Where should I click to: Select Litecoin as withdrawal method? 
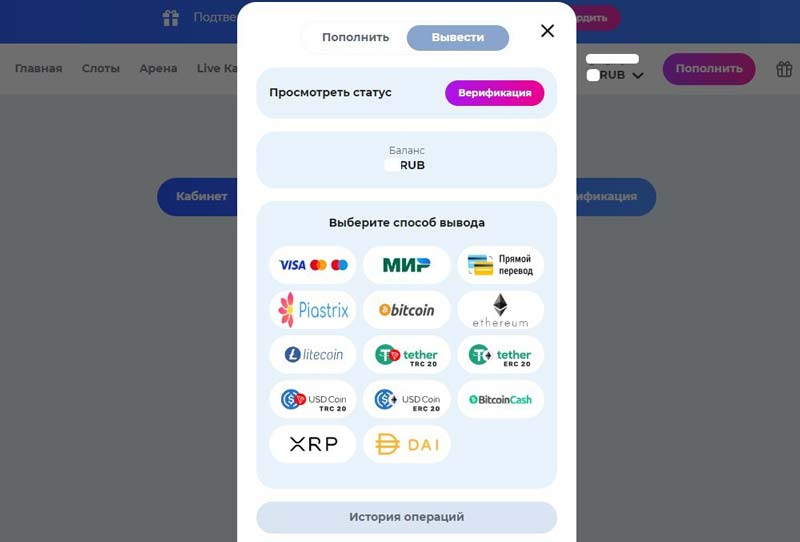[313, 355]
